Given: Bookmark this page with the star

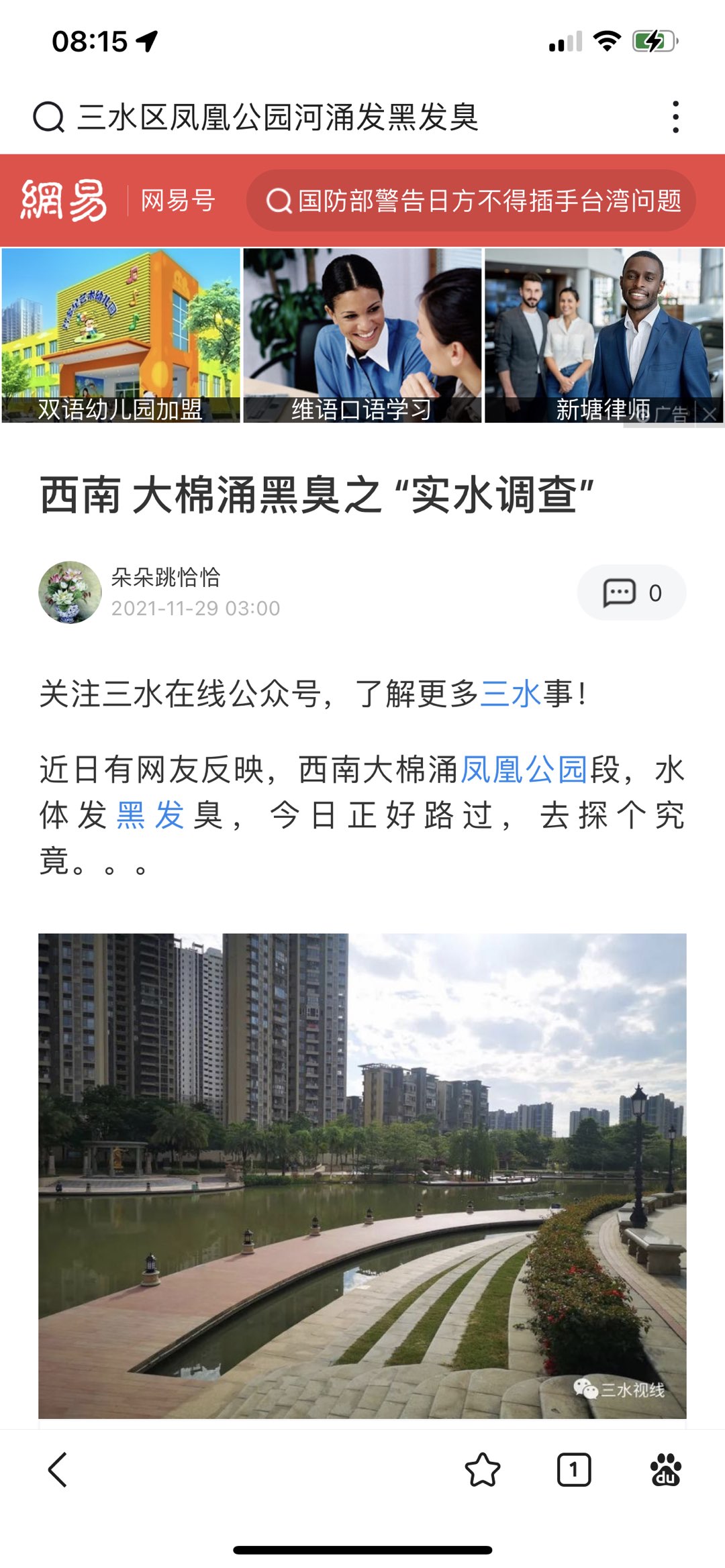Looking at the screenshot, I should coord(482,1469).
